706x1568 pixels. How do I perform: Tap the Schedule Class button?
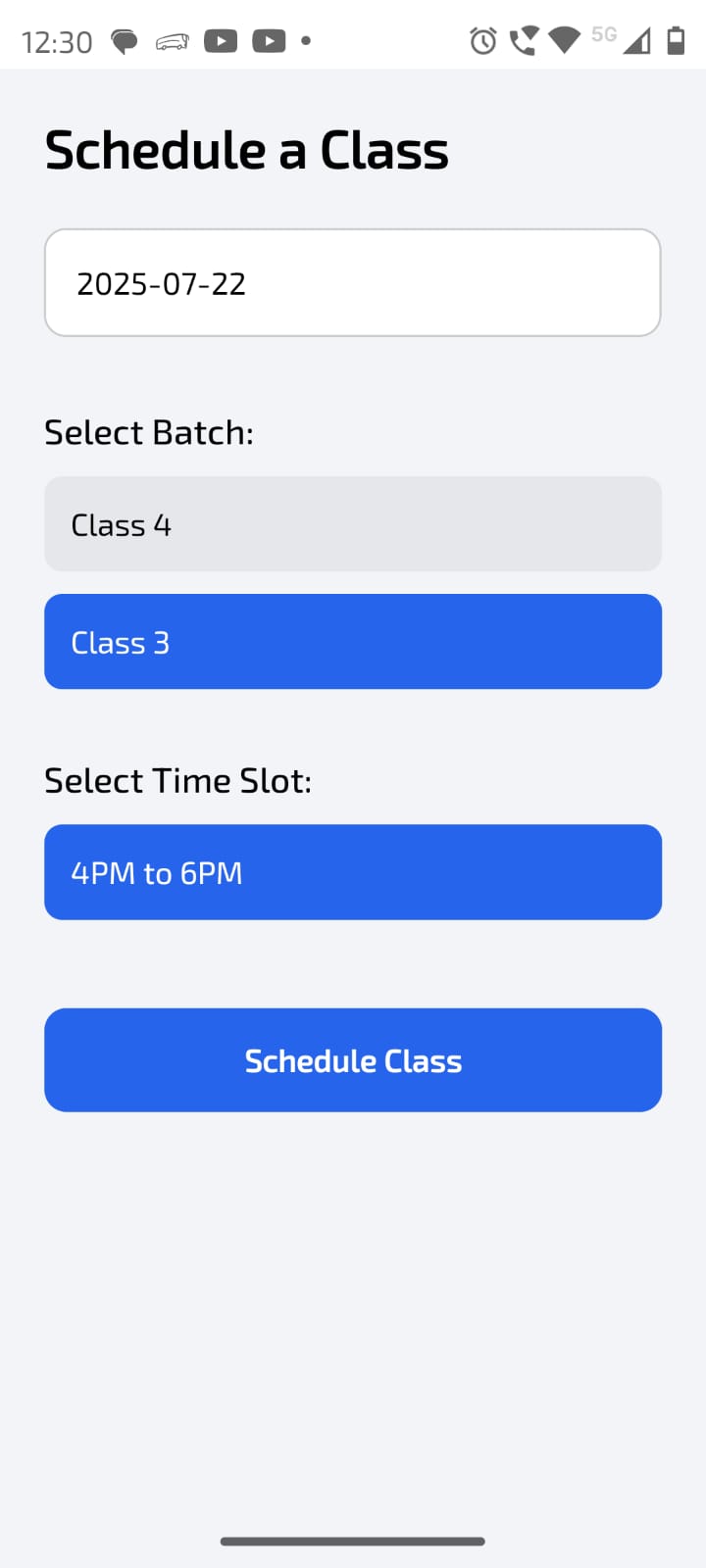[353, 1060]
